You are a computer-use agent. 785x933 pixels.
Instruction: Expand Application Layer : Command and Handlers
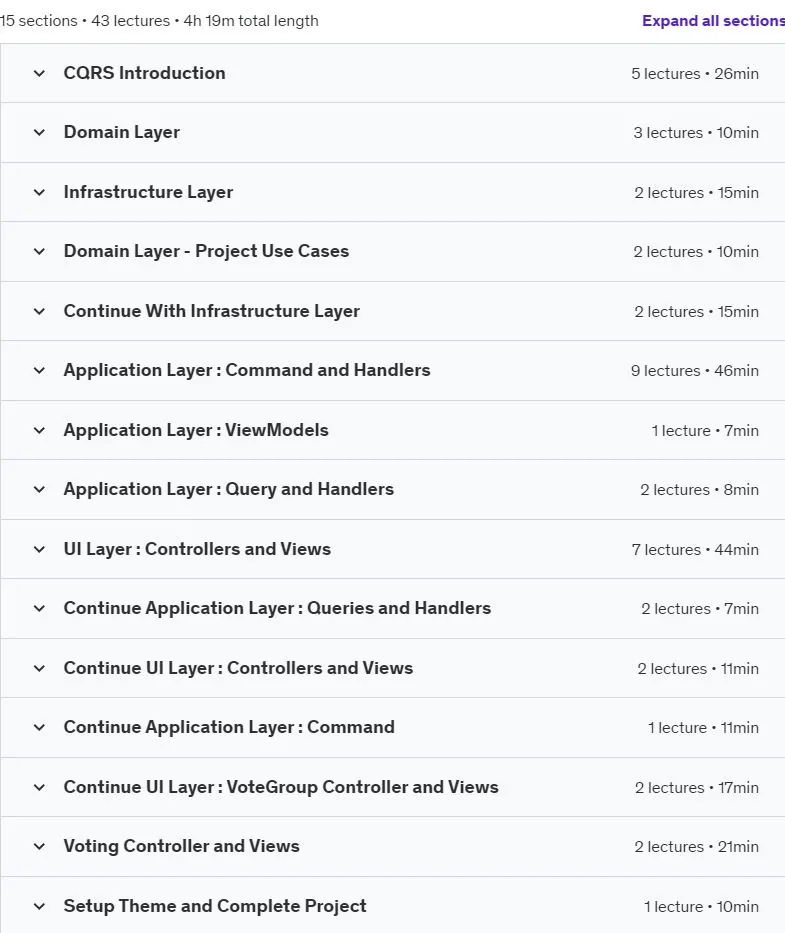click(393, 371)
